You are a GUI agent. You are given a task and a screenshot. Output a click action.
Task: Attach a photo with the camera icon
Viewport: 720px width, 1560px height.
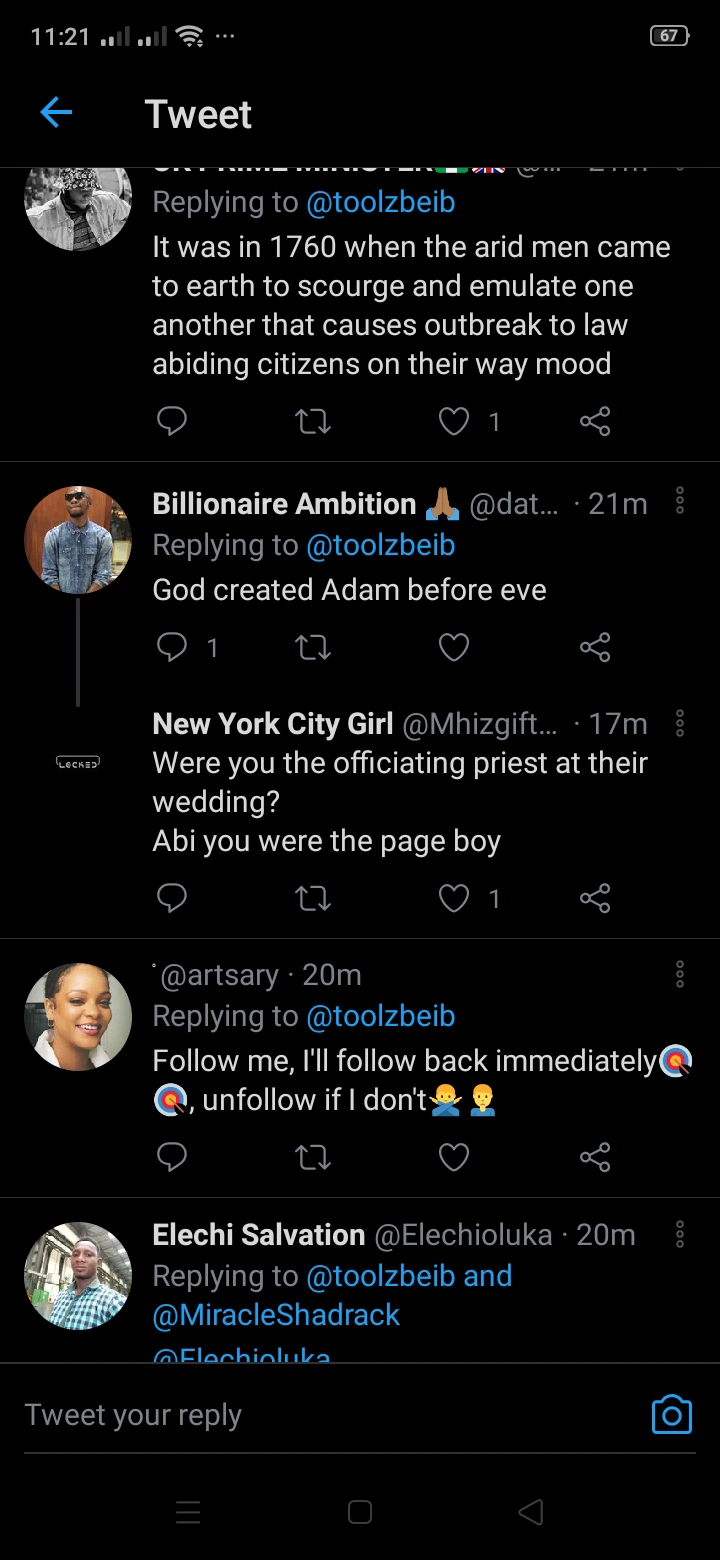(671, 1414)
